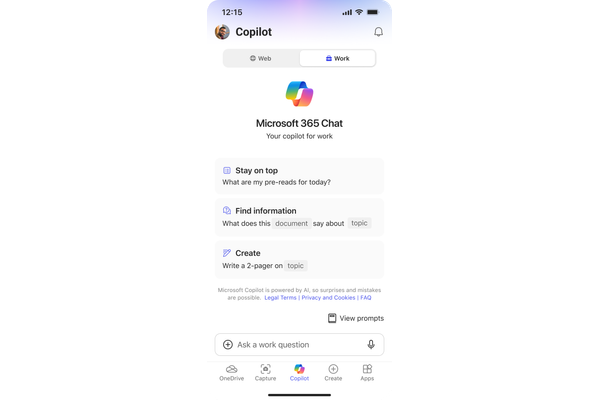Switch to the Capture tab

click(x=265, y=372)
